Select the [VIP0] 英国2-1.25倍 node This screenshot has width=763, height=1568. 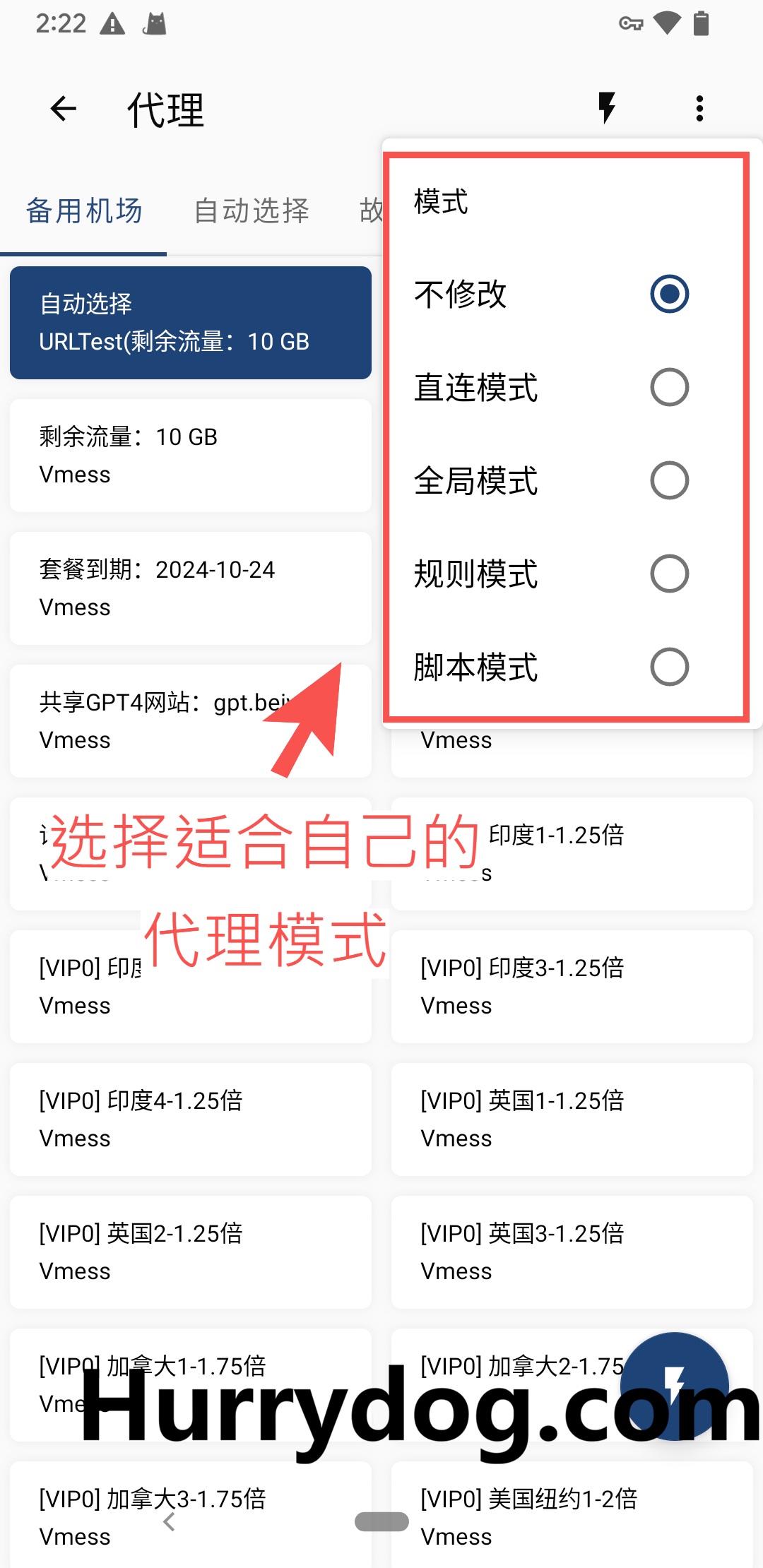tap(191, 1252)
